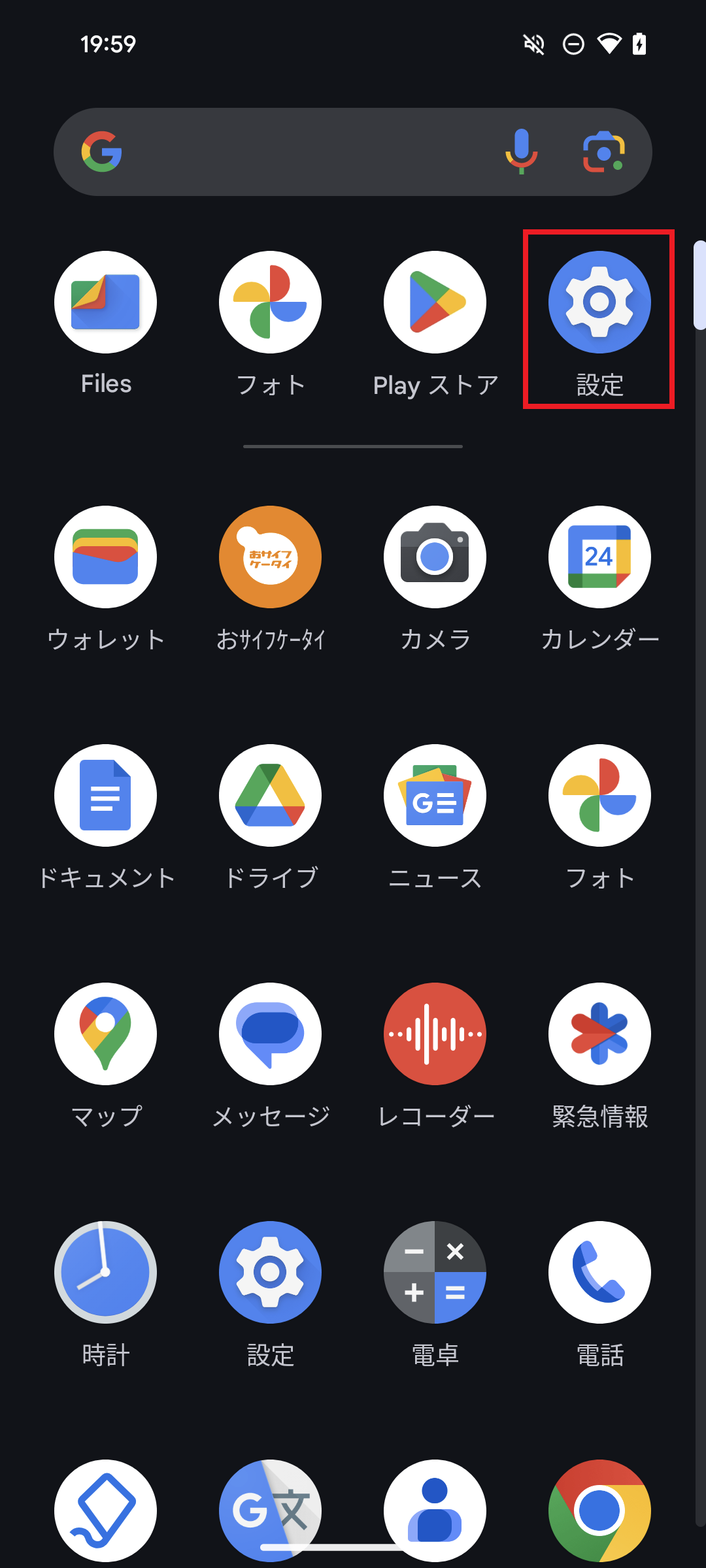Launch レコーダー

(435, 1034)
